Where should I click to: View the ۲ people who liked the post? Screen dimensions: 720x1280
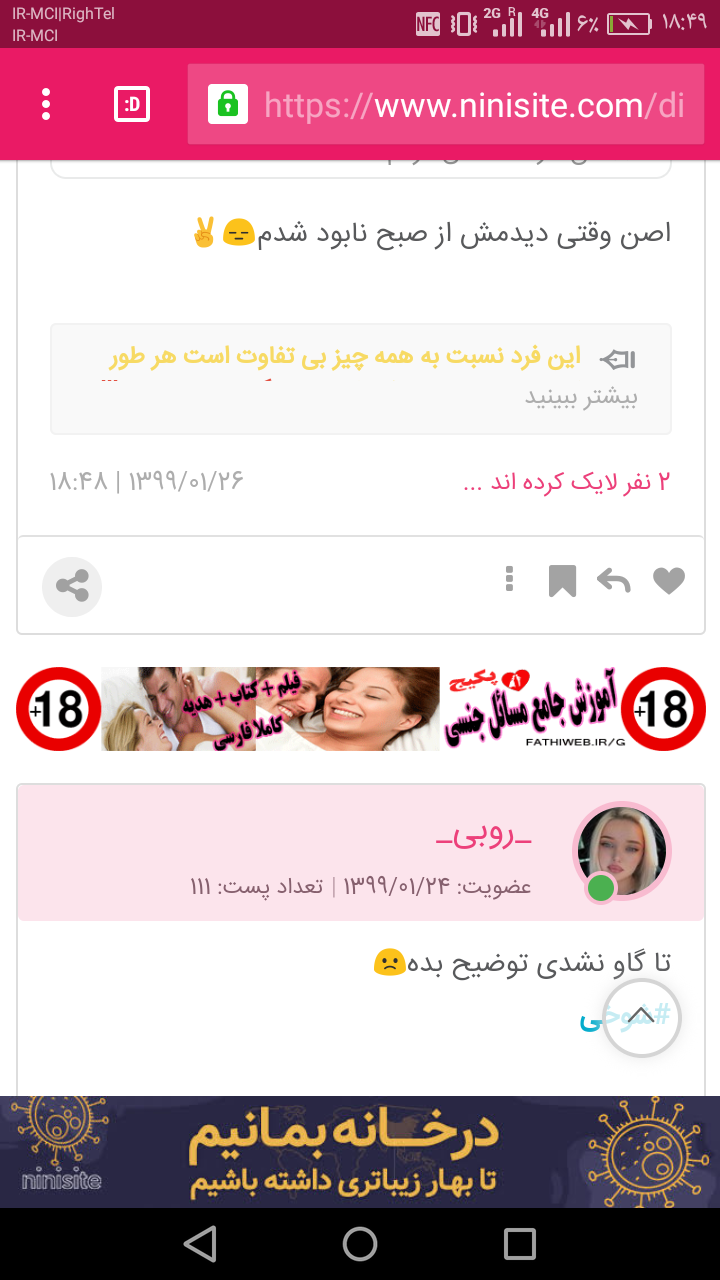566,482
